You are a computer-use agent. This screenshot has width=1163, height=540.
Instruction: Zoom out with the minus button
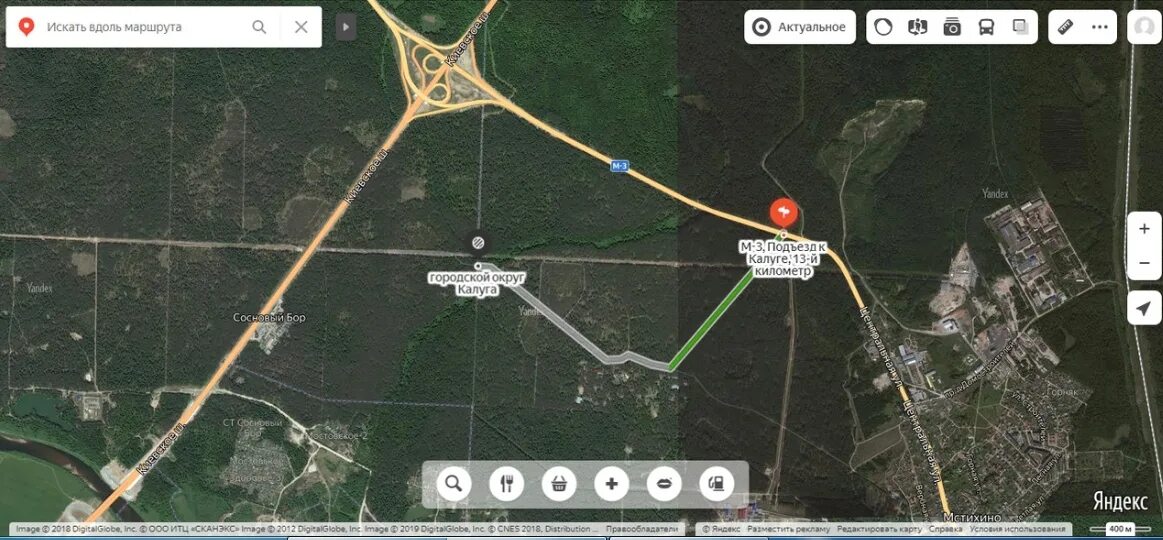(1144, 263)
